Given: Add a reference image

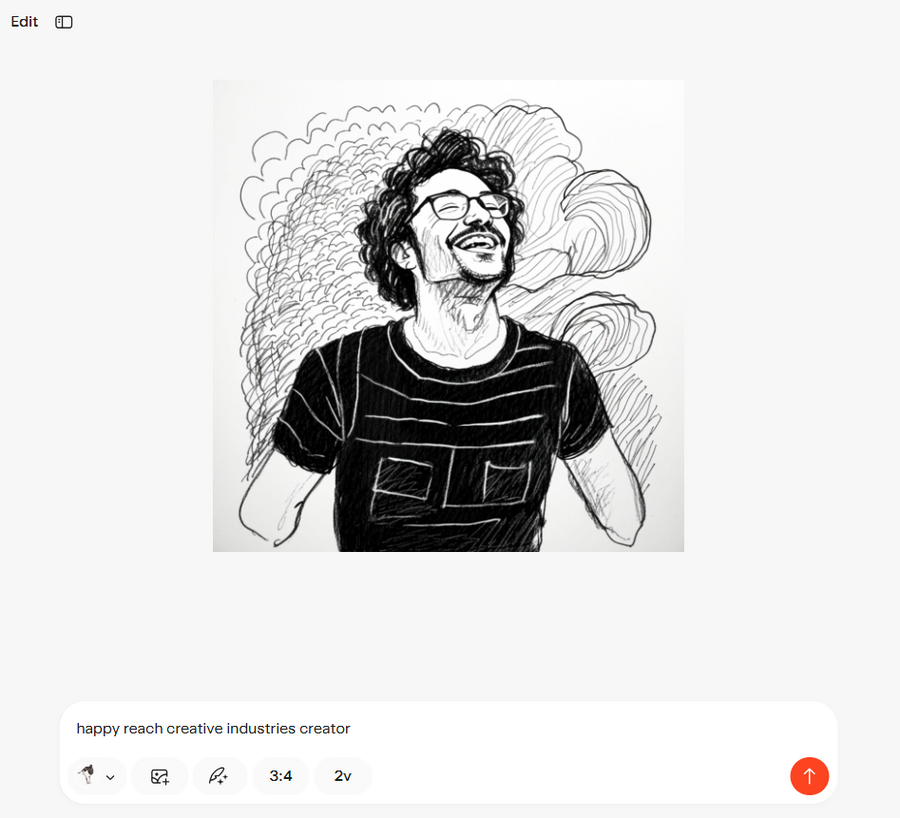Looking at the screenshot, I should [160, 776].
